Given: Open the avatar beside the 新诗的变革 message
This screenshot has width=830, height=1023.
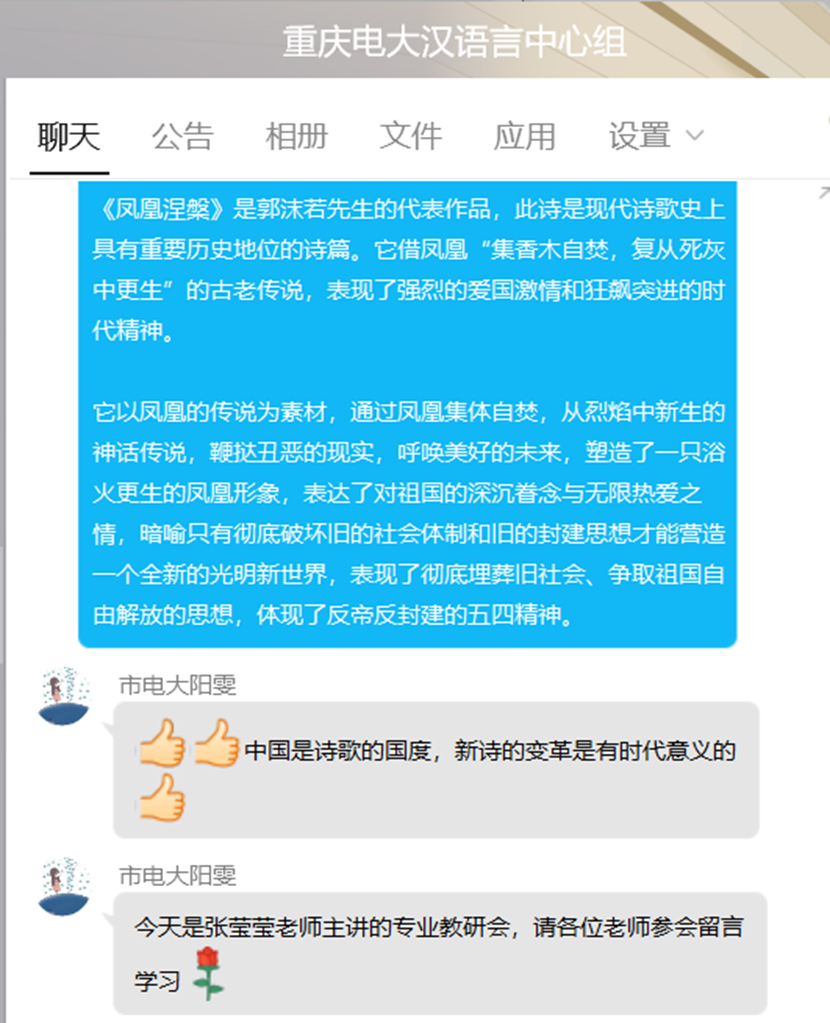Looking at the screenshot, I should pyautogui.click(x=64, y=696).
